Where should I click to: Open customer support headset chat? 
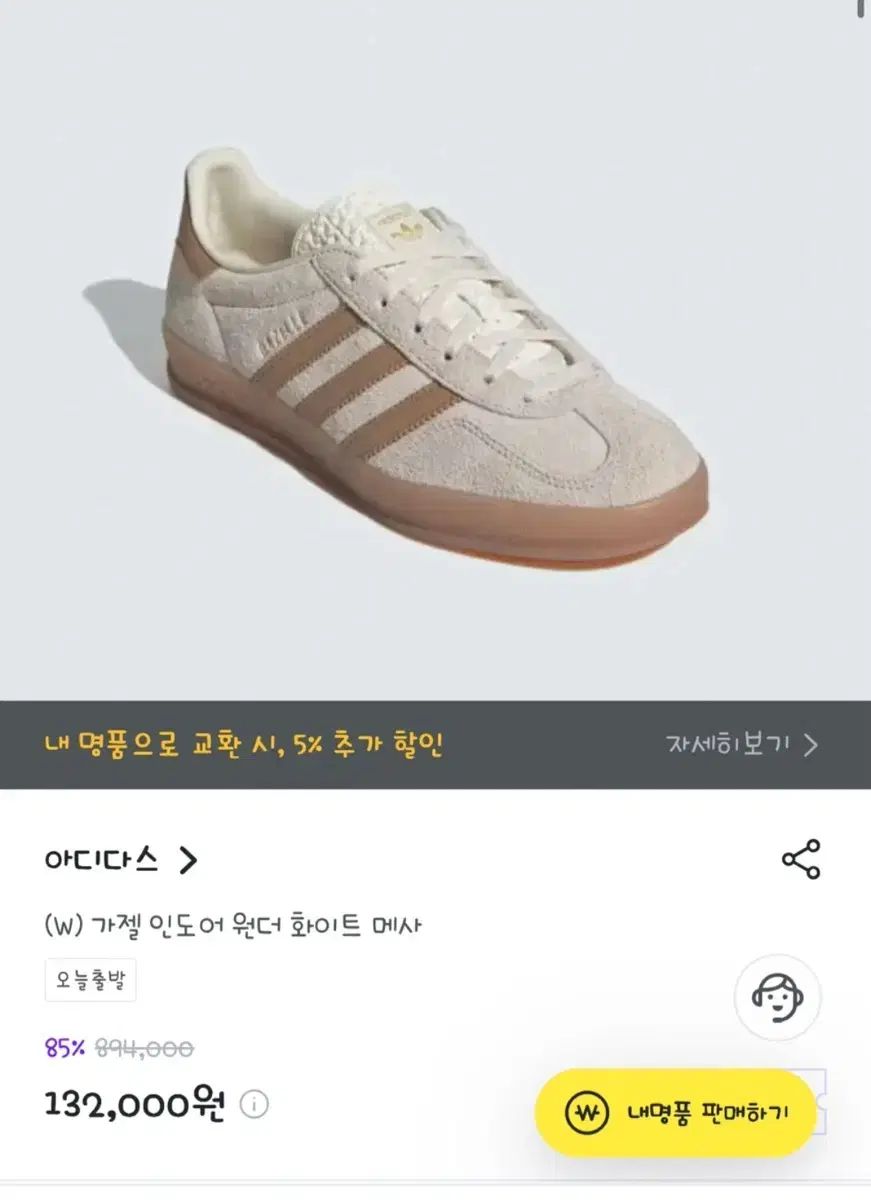point(777,996)
